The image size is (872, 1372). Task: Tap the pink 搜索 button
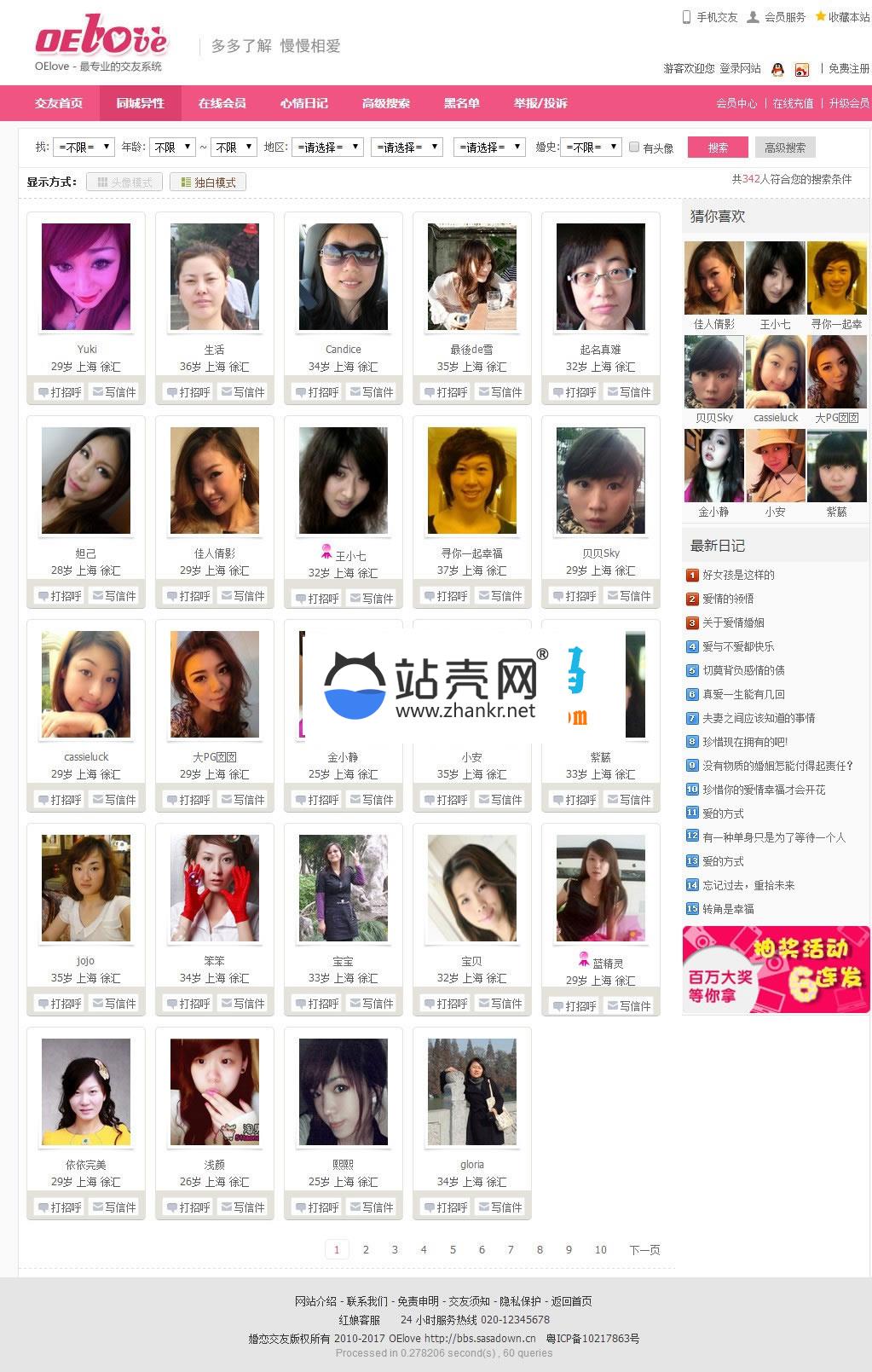point(718,148)
